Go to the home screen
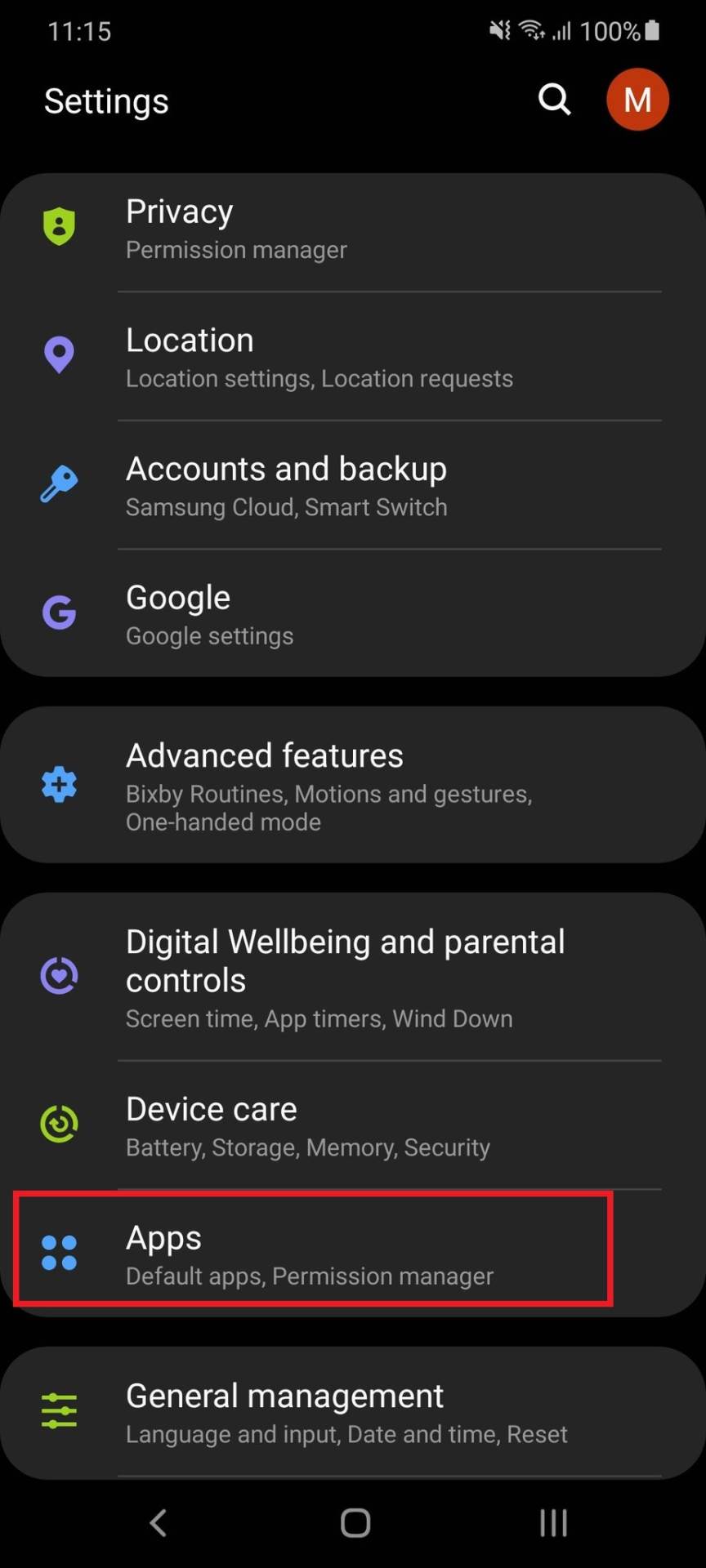This screenshot has width=706, height=1568. point(355,1522)
